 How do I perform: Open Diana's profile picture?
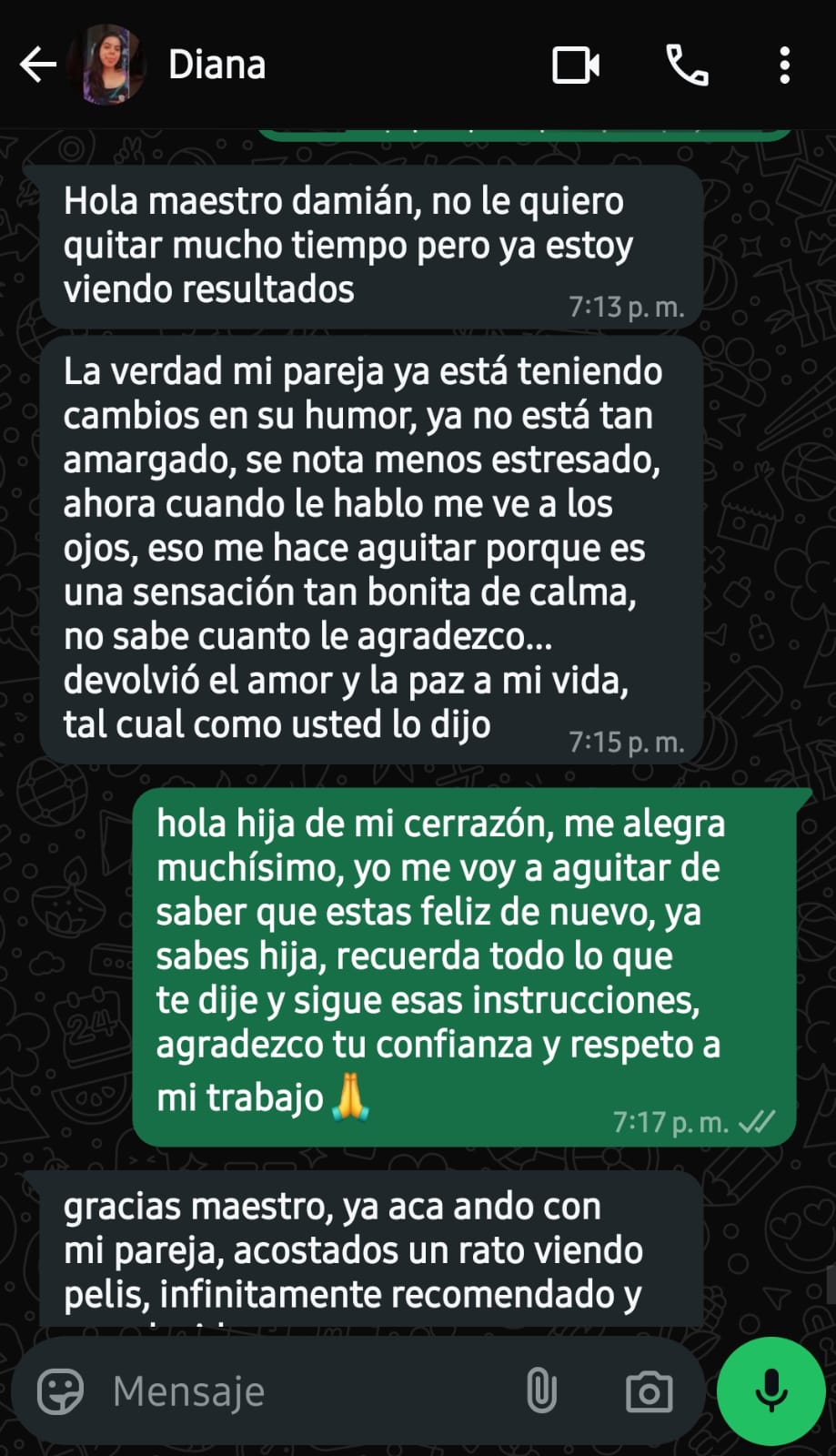pyautogui.click(x=114, y=66)
